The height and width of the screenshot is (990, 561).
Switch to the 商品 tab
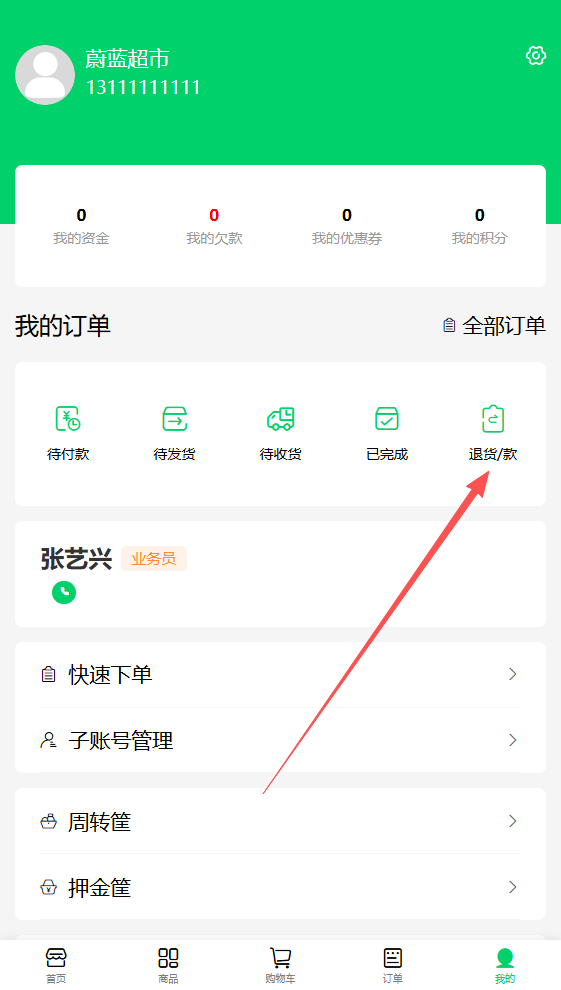(x=168, y=965)
